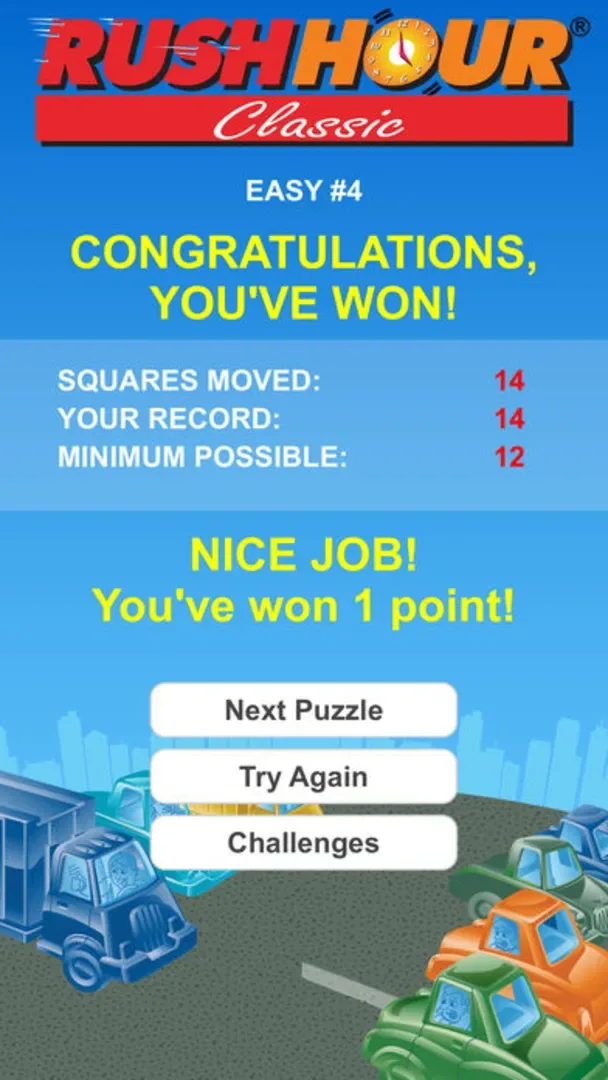Go to the Next Puzzle
The width and height of the screenshot is (608, 1080).
pos(303,710)
